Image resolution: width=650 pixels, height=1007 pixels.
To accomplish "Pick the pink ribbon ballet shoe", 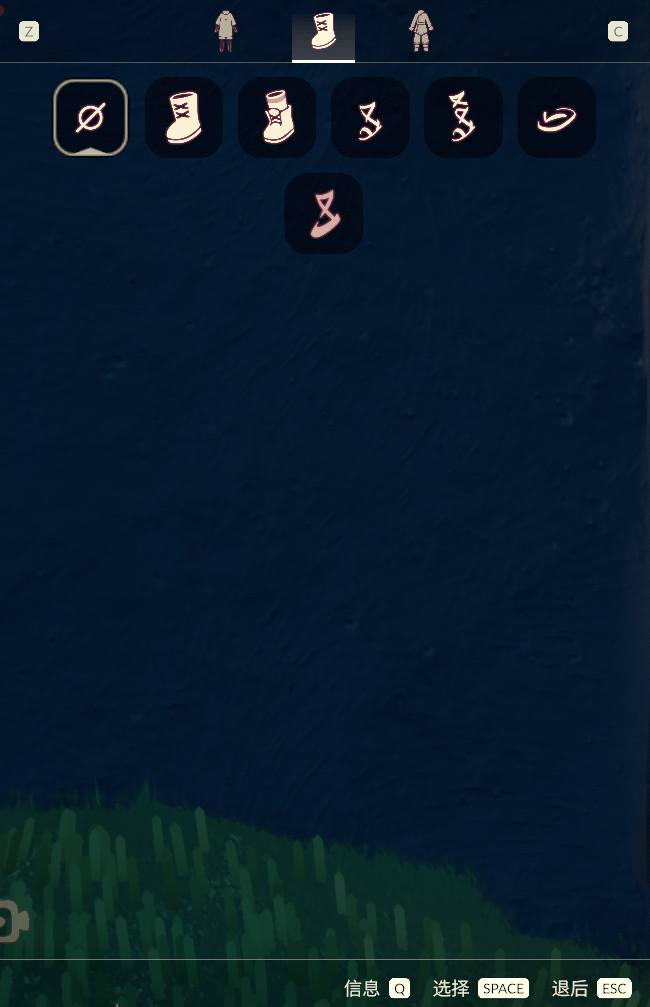I will (323, 213).
